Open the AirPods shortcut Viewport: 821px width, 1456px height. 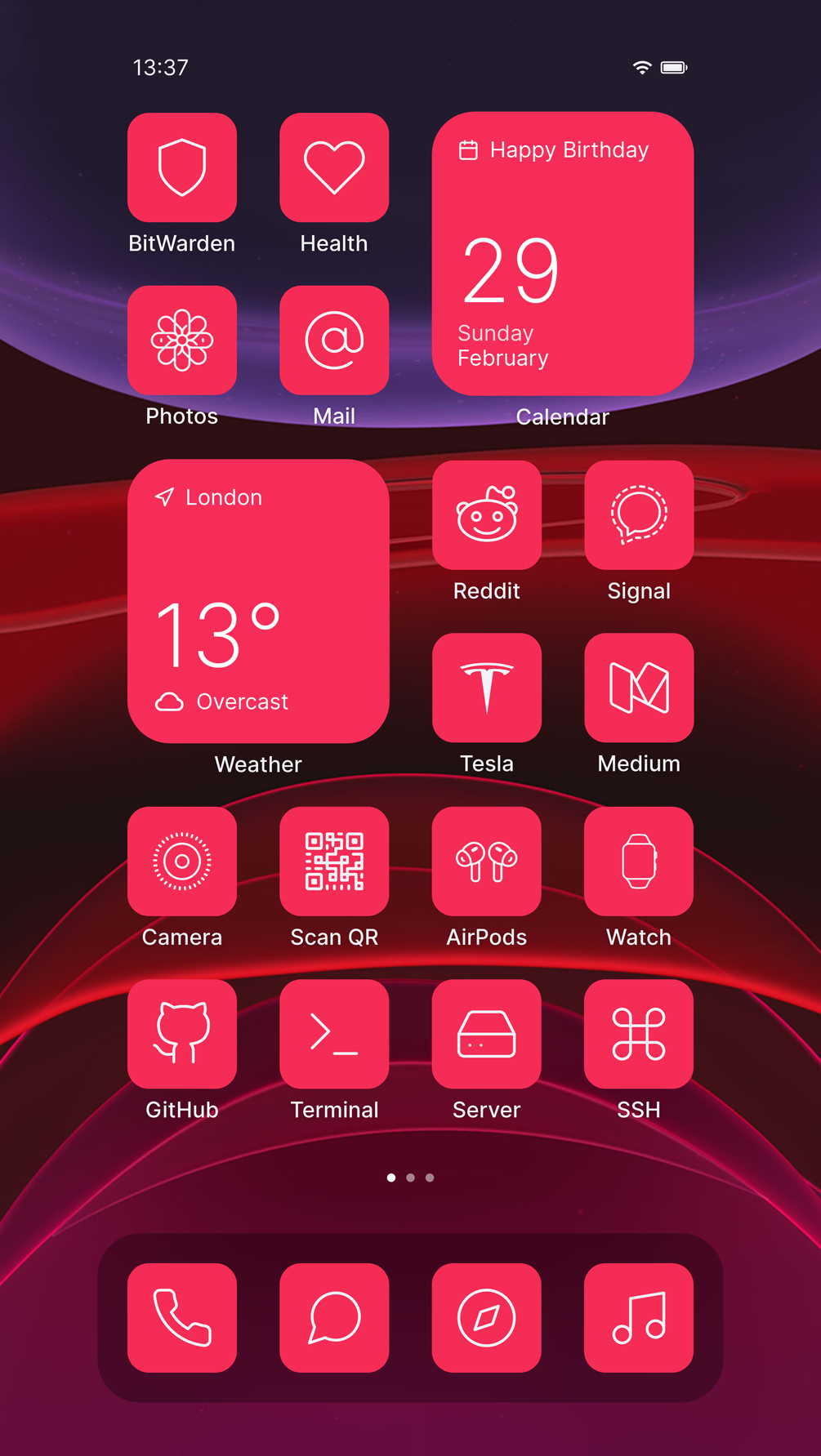[487, 861]
